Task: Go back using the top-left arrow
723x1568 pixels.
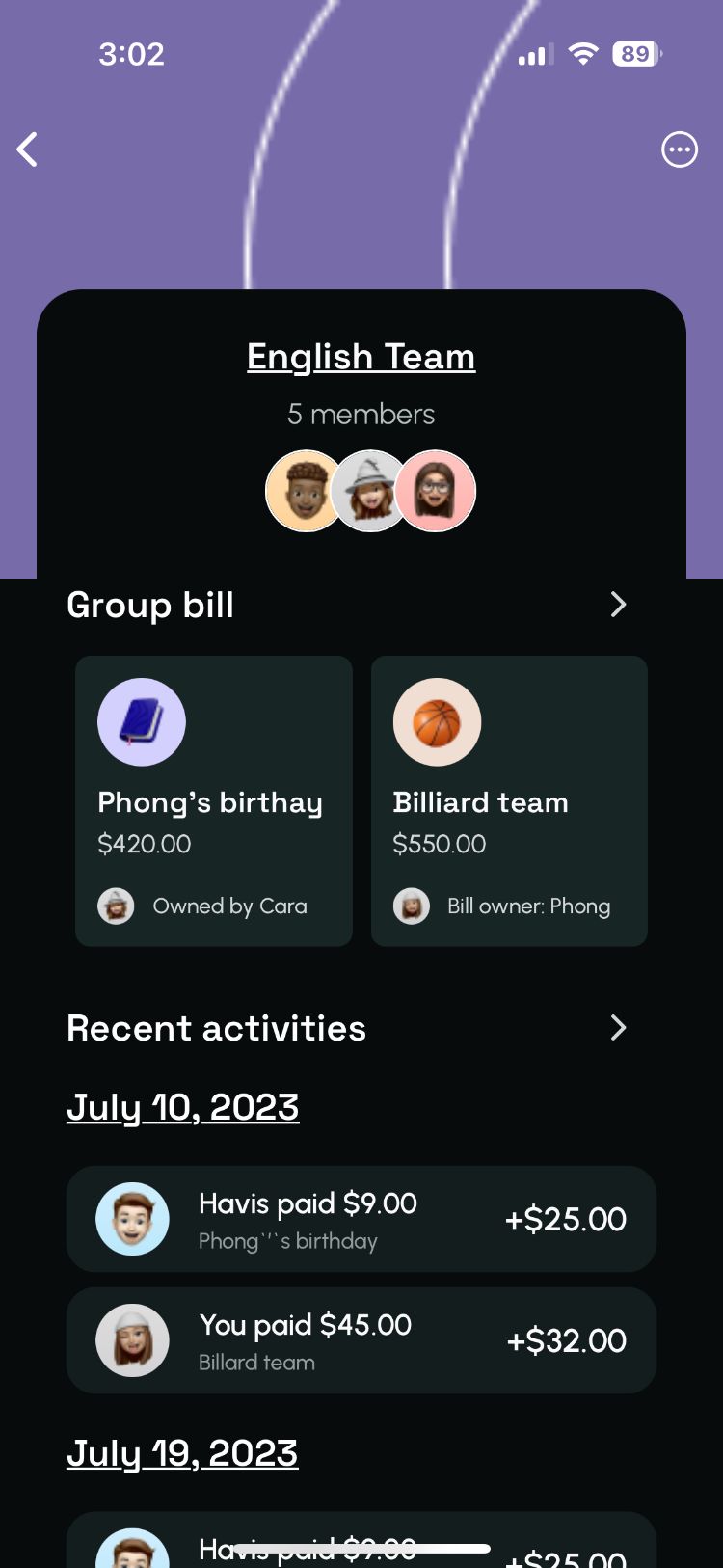Action: tap(28, 149)
